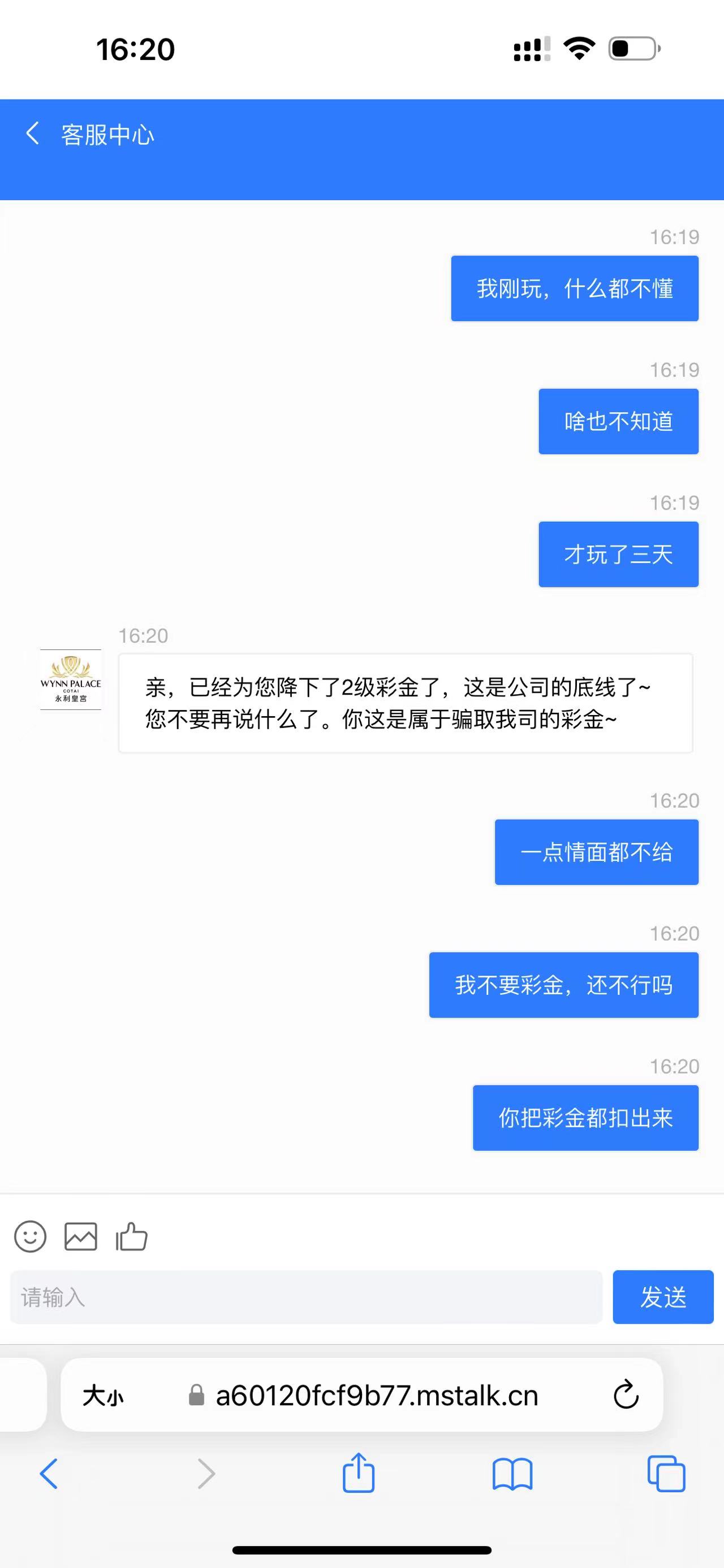Image resolution: width=724 pixels, height=1568 pixels.
Task: Open Safari bookmarks
Action: point(512,1474)
